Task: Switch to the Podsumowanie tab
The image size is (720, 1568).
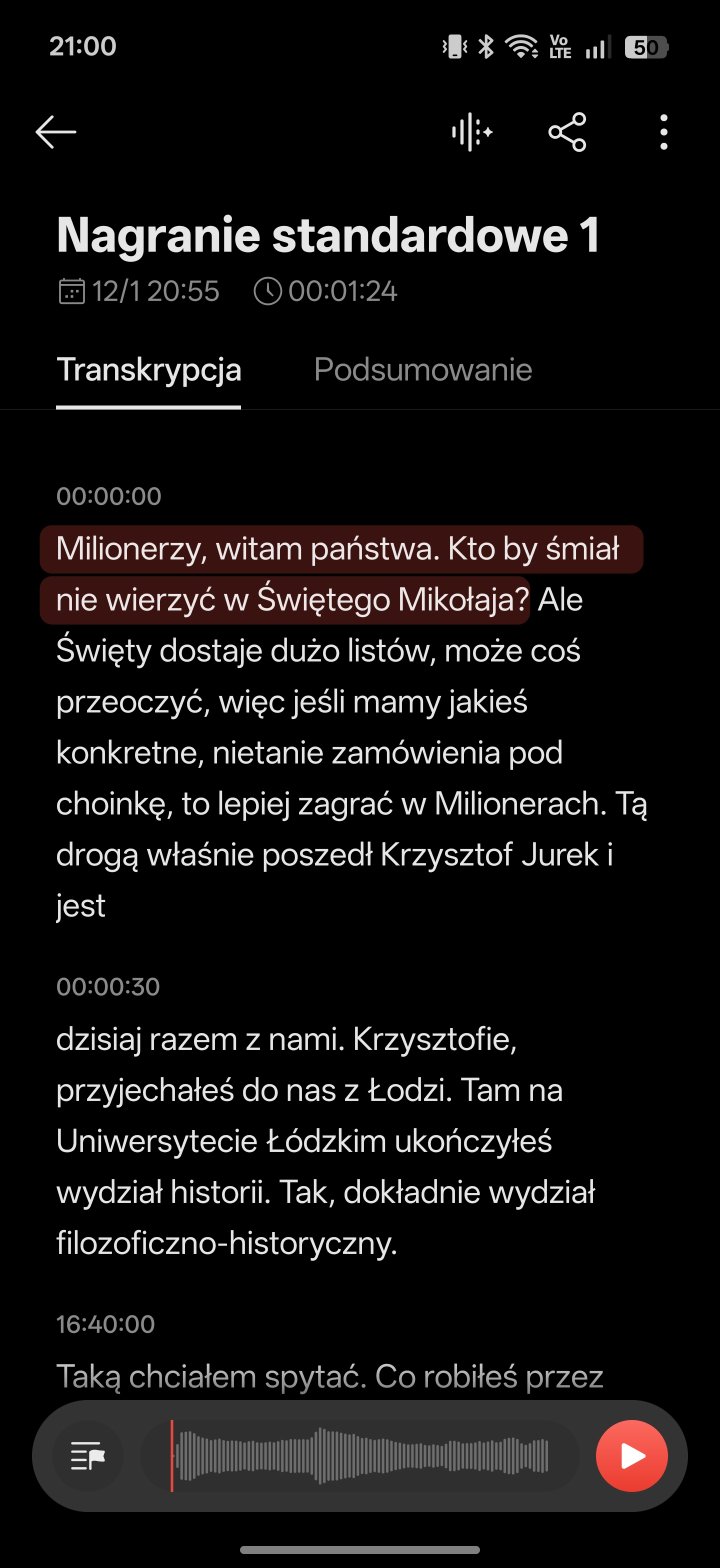Action: [x=422, y=369]
